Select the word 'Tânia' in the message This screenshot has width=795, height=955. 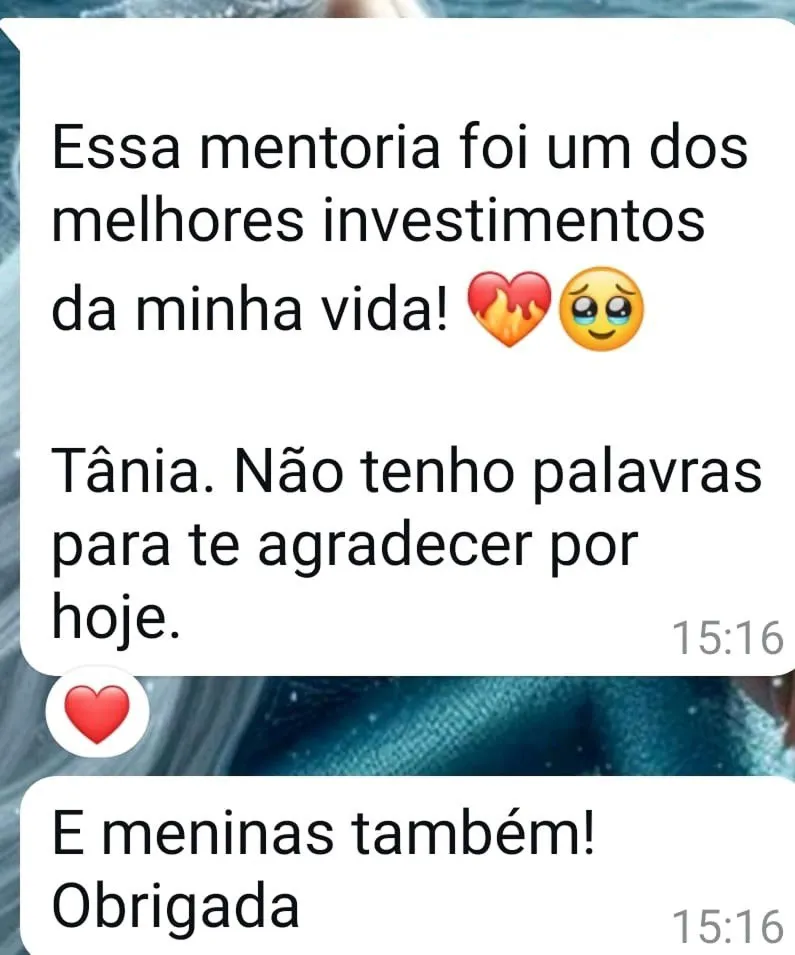[x=120, y=470]
